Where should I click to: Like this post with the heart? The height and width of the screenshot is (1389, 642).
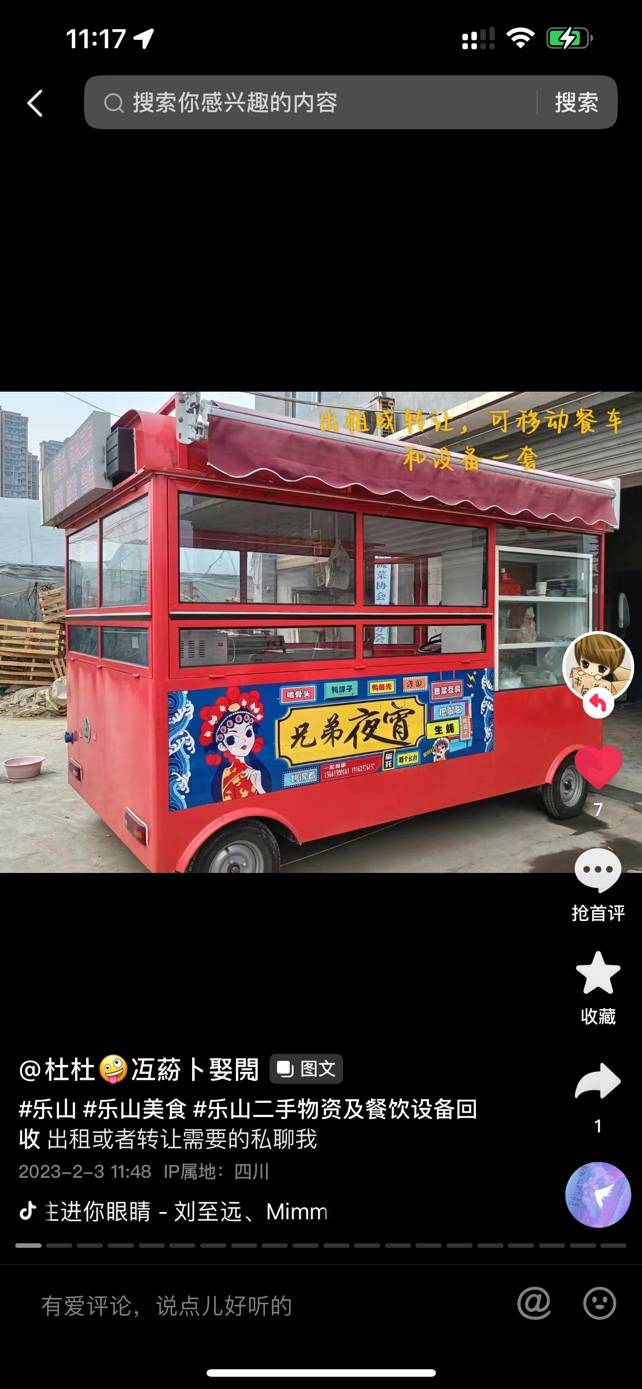[x=598, y=768]
